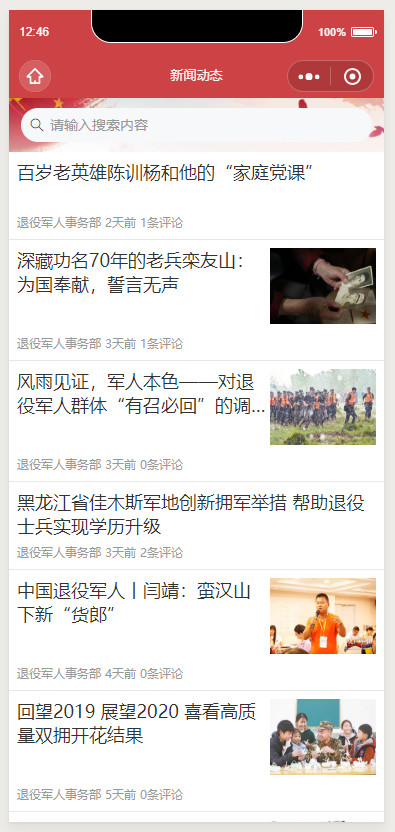Read the 风雨见证，军人本色 article
Image resolution: width=395 pixels, height=832 pixels.
click(x=196, y=421)
